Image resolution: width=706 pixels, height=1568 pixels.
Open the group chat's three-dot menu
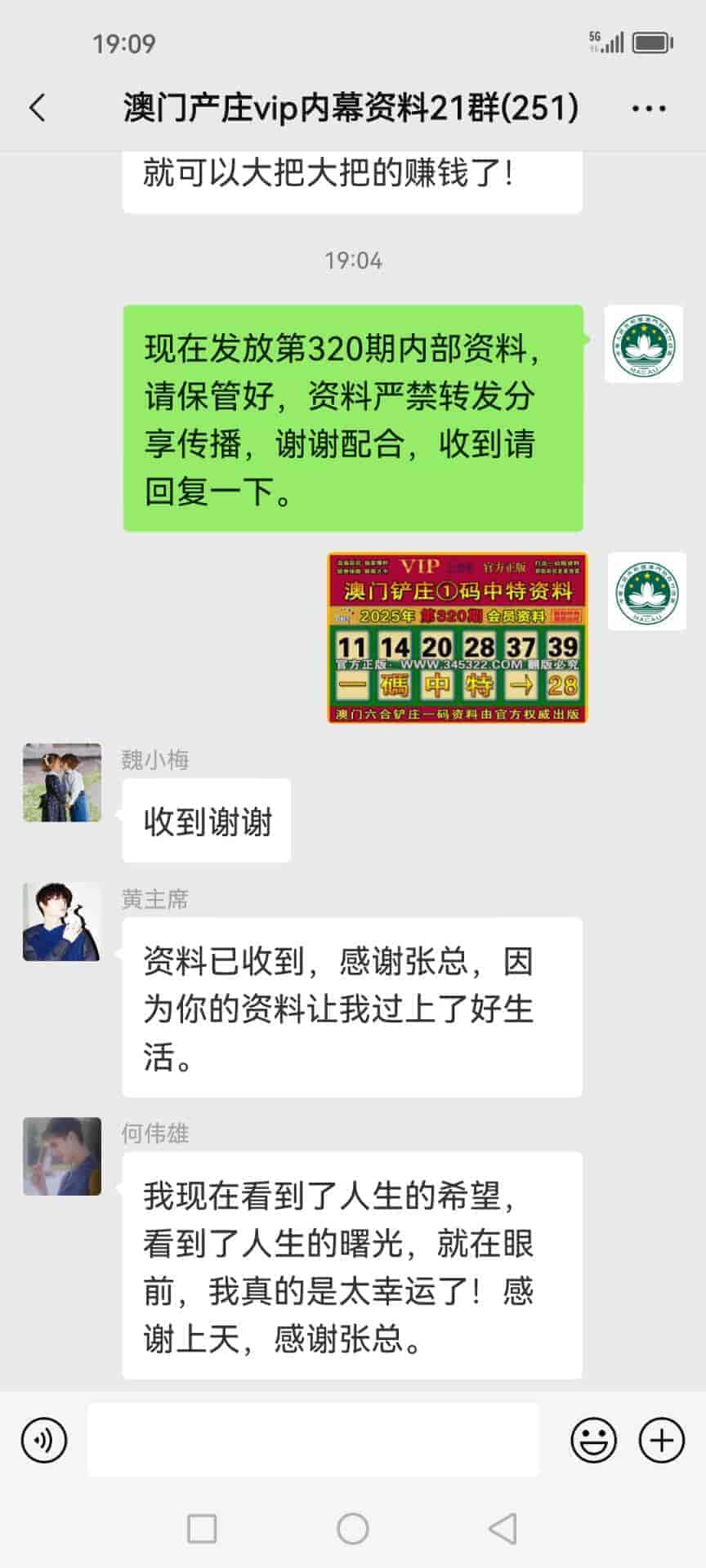point(649,109)
